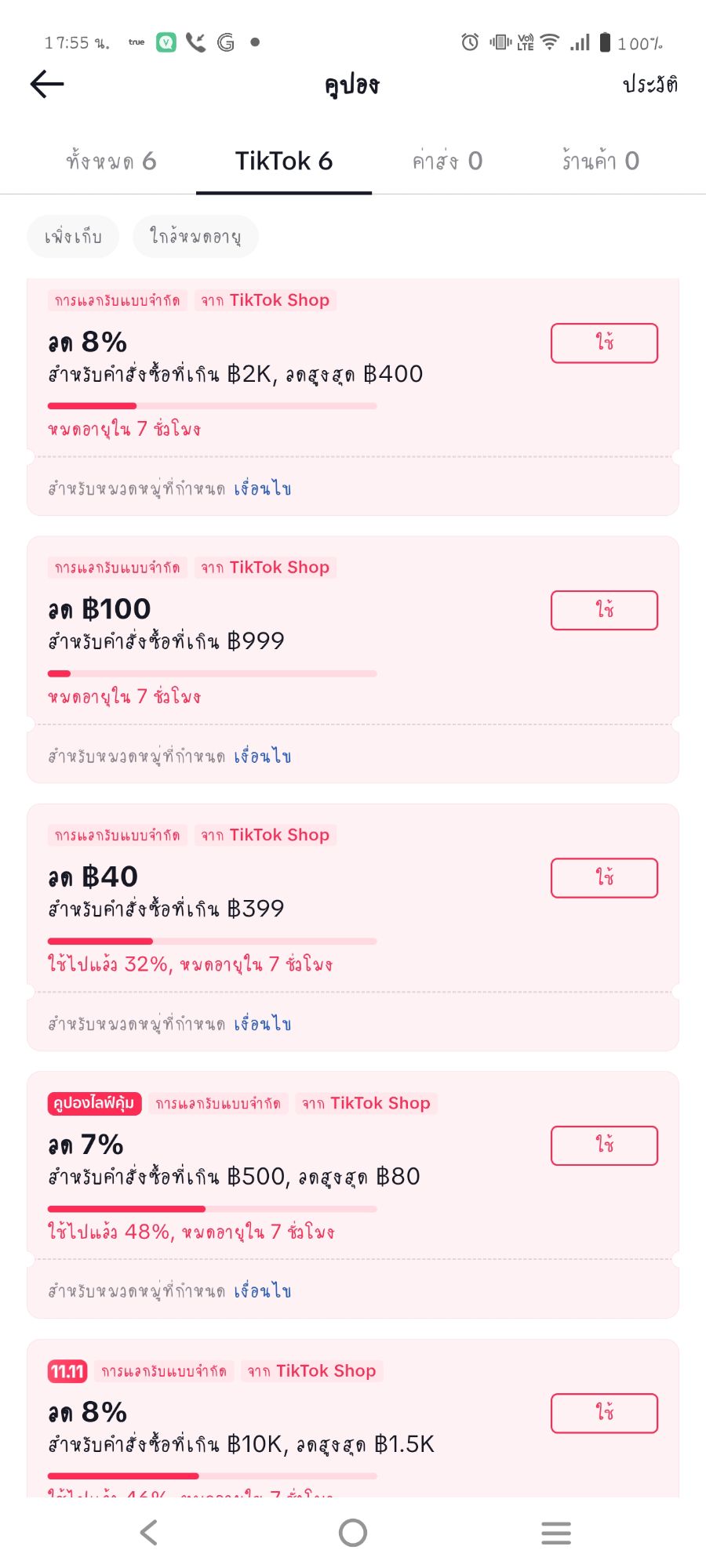Switch to the ทั้งหมด 6 tab
706x1568 pixels.
(111, 162)
